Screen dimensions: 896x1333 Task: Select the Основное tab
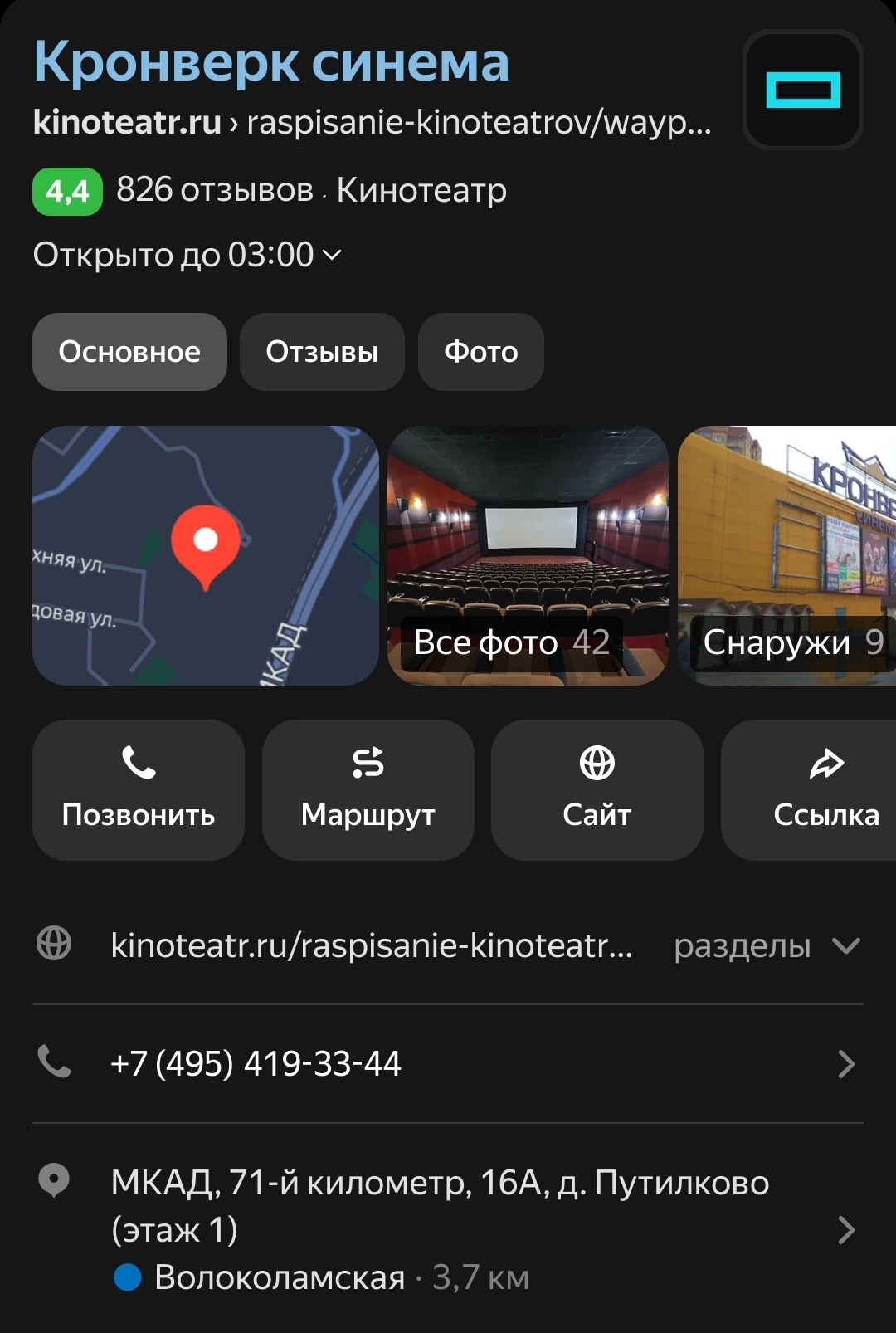(129, 352)
